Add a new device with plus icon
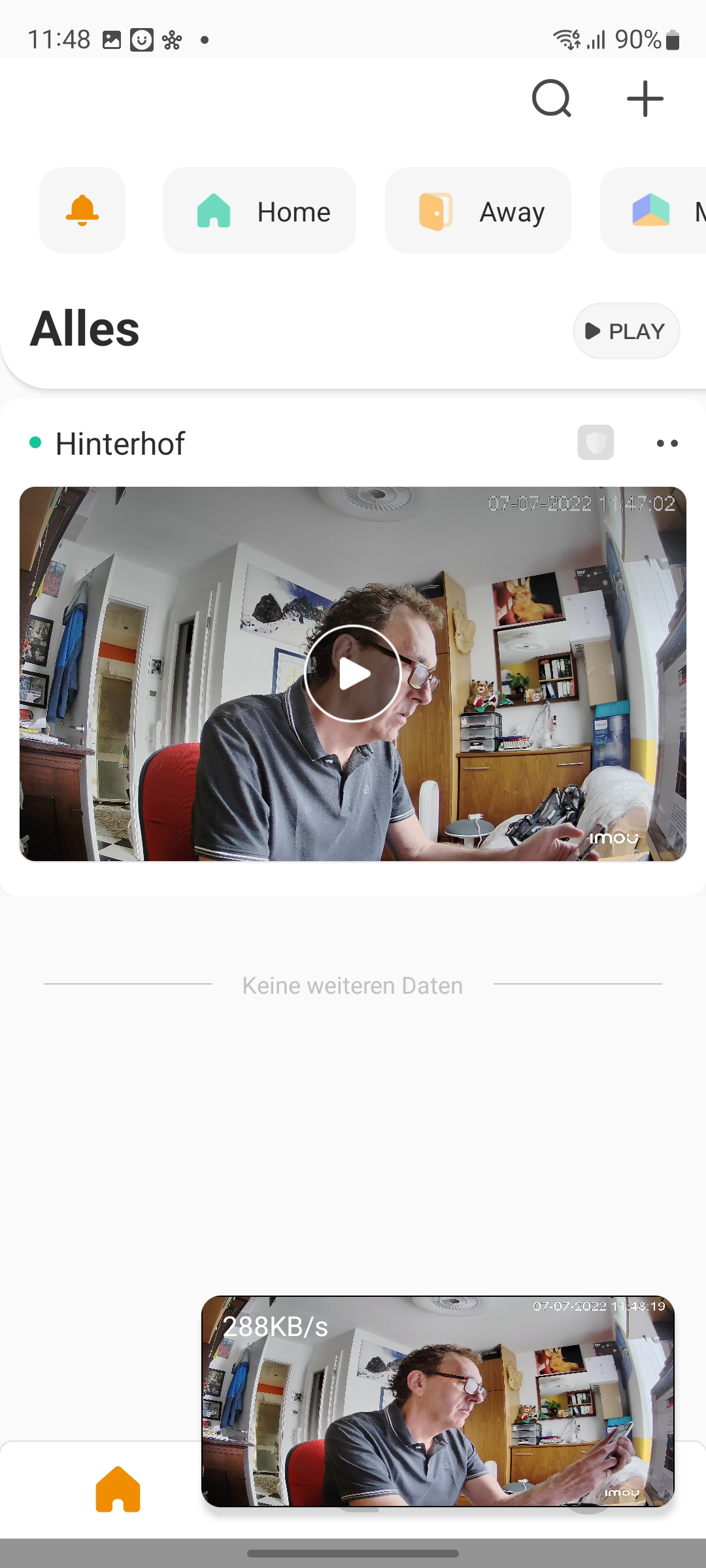This screenshot has height=1568, width=706. [x=645, y=99]
